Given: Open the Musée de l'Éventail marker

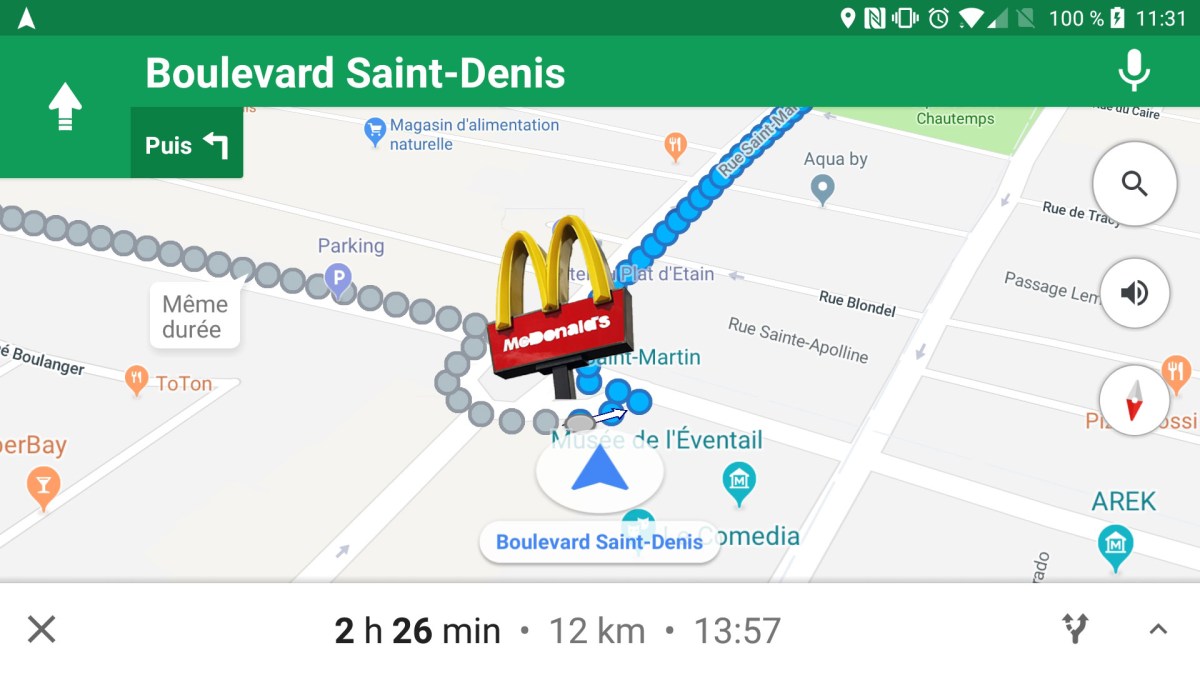Looking at the screenshot, I should coord(739,481).
